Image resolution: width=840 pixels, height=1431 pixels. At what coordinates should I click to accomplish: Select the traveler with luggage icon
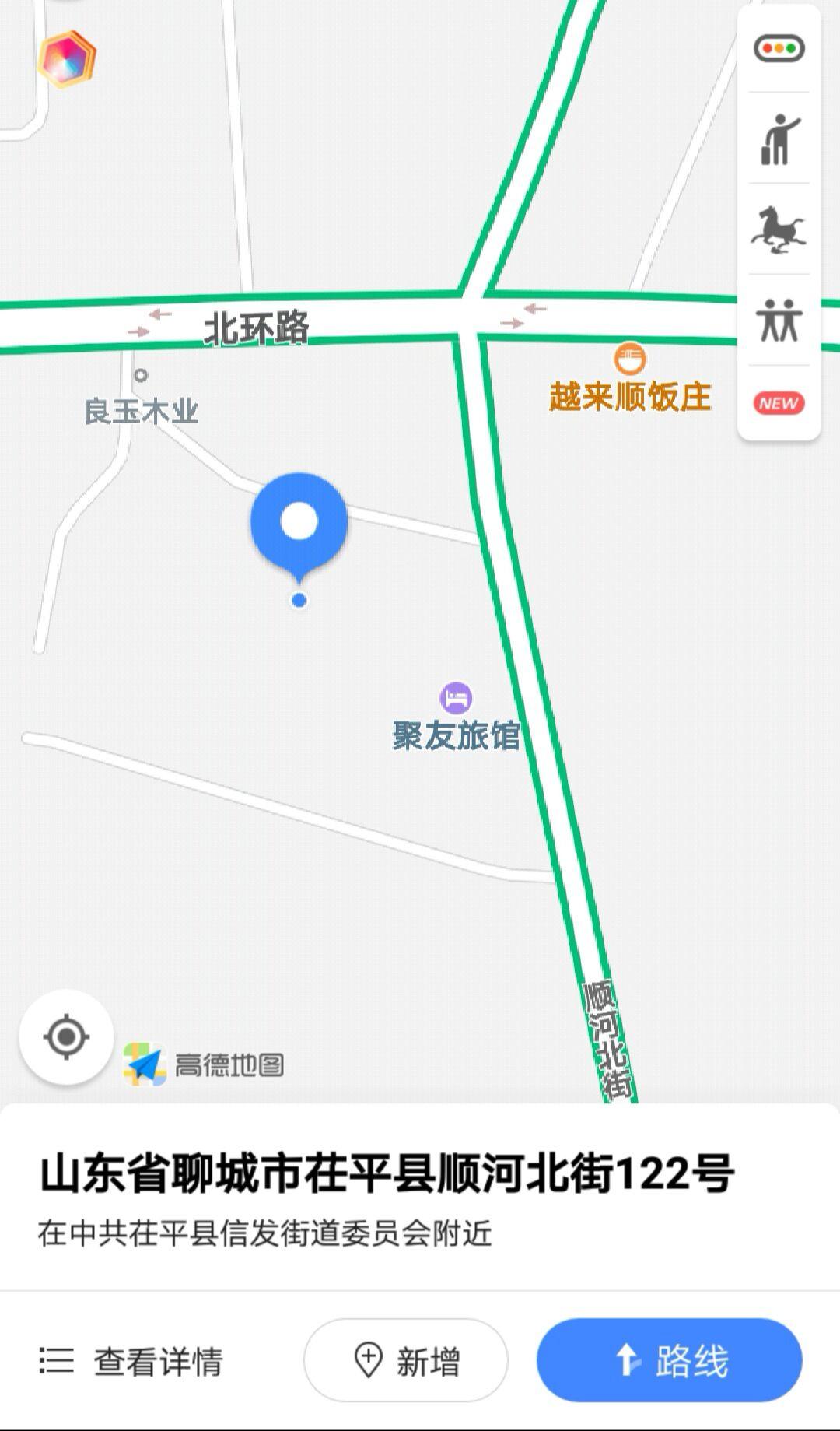pos(779,142)
